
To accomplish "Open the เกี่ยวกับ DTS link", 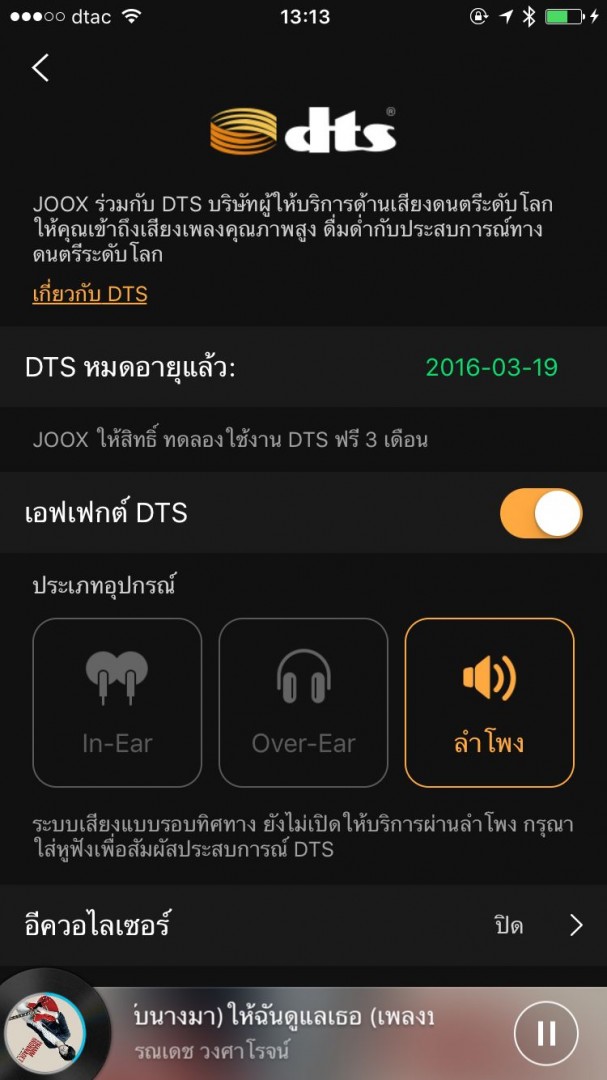I will [x=90, y=294].
